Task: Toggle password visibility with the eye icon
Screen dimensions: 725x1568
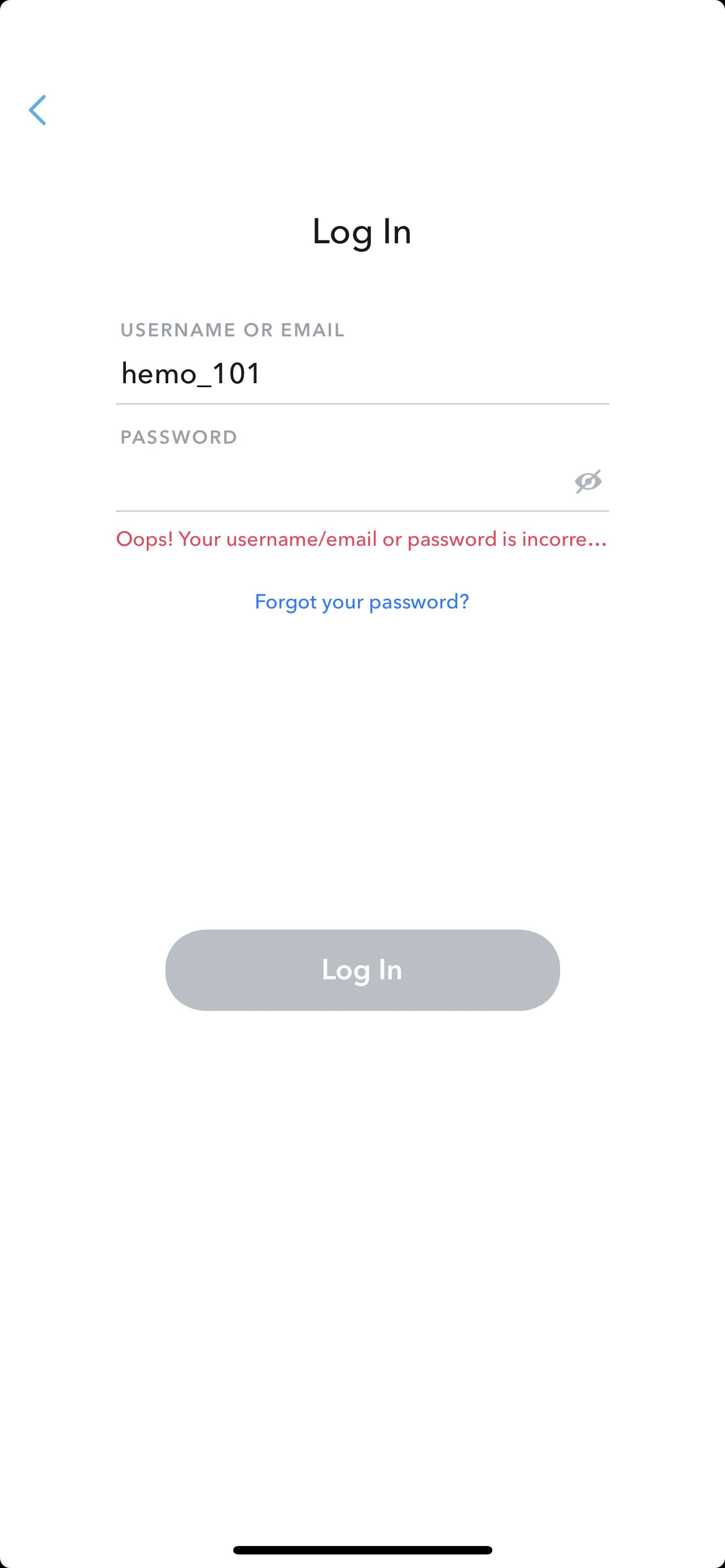Action: (x=588, y=481)
